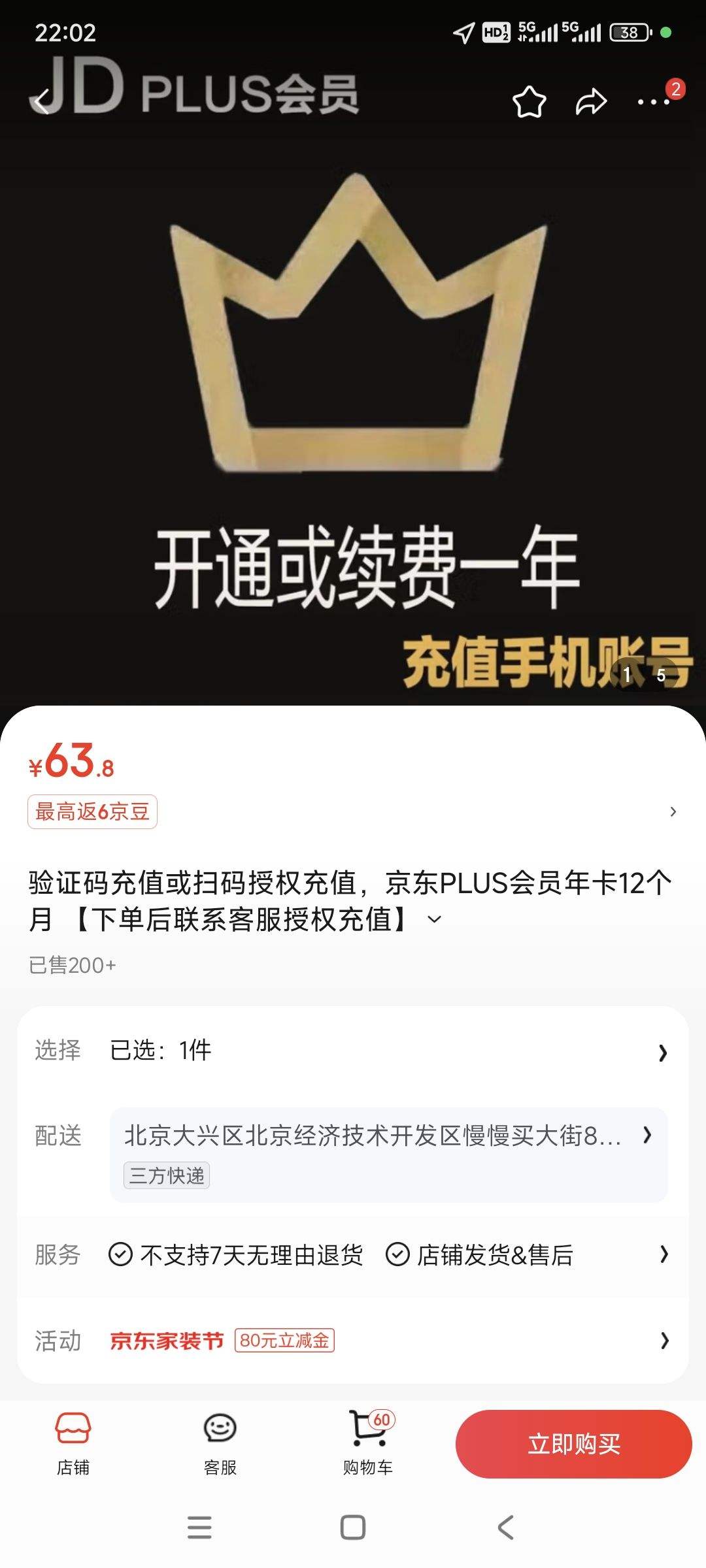Open the 京东家装节 activity row
This screenshot has width=706, height=1568.
tap(353, 1341)
